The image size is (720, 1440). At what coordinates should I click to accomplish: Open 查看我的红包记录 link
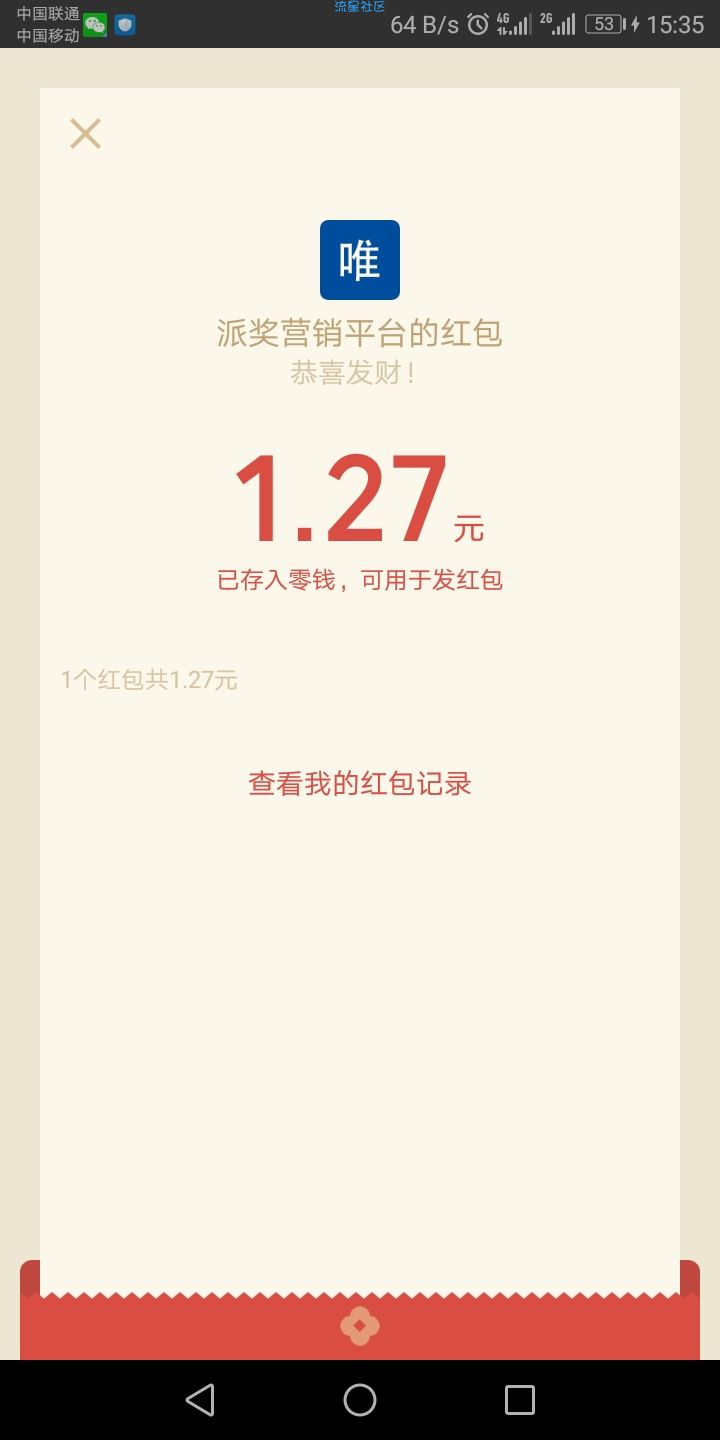click(360, 784)
